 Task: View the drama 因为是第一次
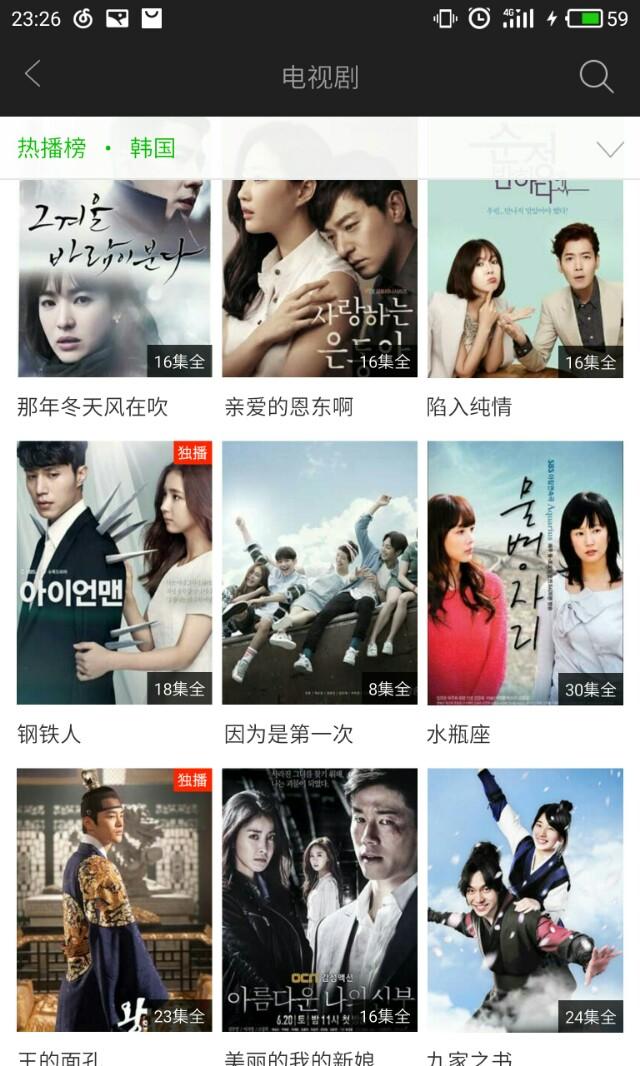coord(319,572)
